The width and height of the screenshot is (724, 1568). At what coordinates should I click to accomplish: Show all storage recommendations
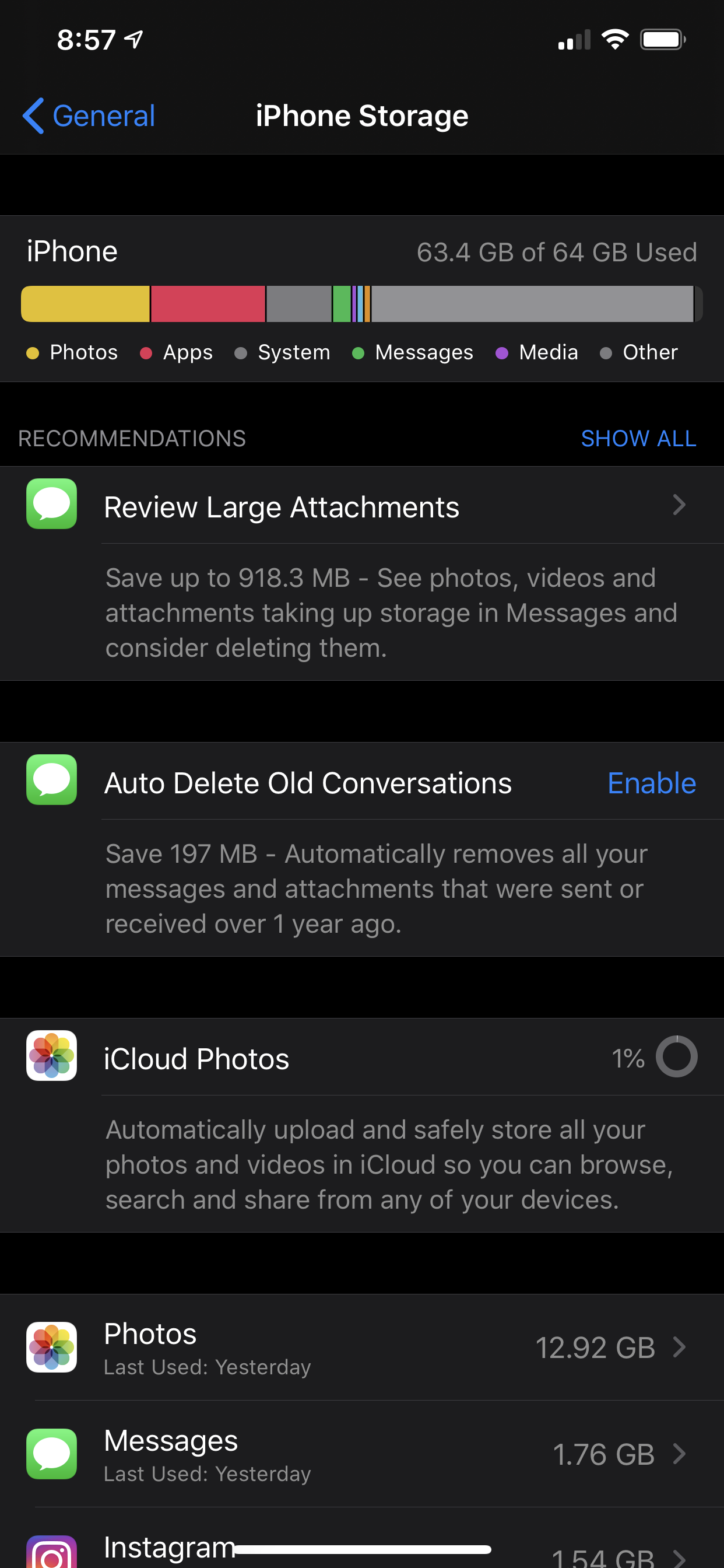point(638,438)
